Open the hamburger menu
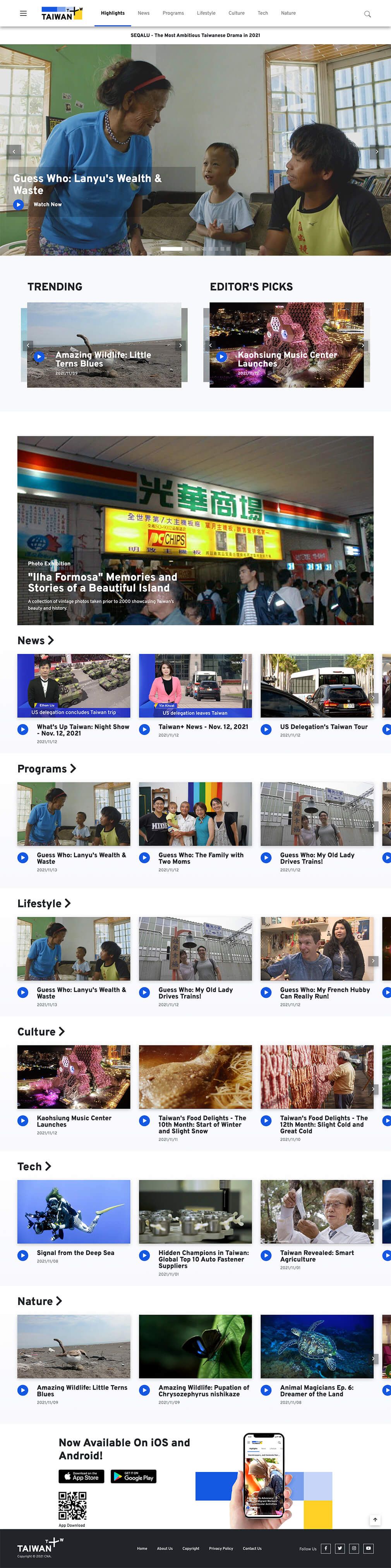 click(23, 13)
